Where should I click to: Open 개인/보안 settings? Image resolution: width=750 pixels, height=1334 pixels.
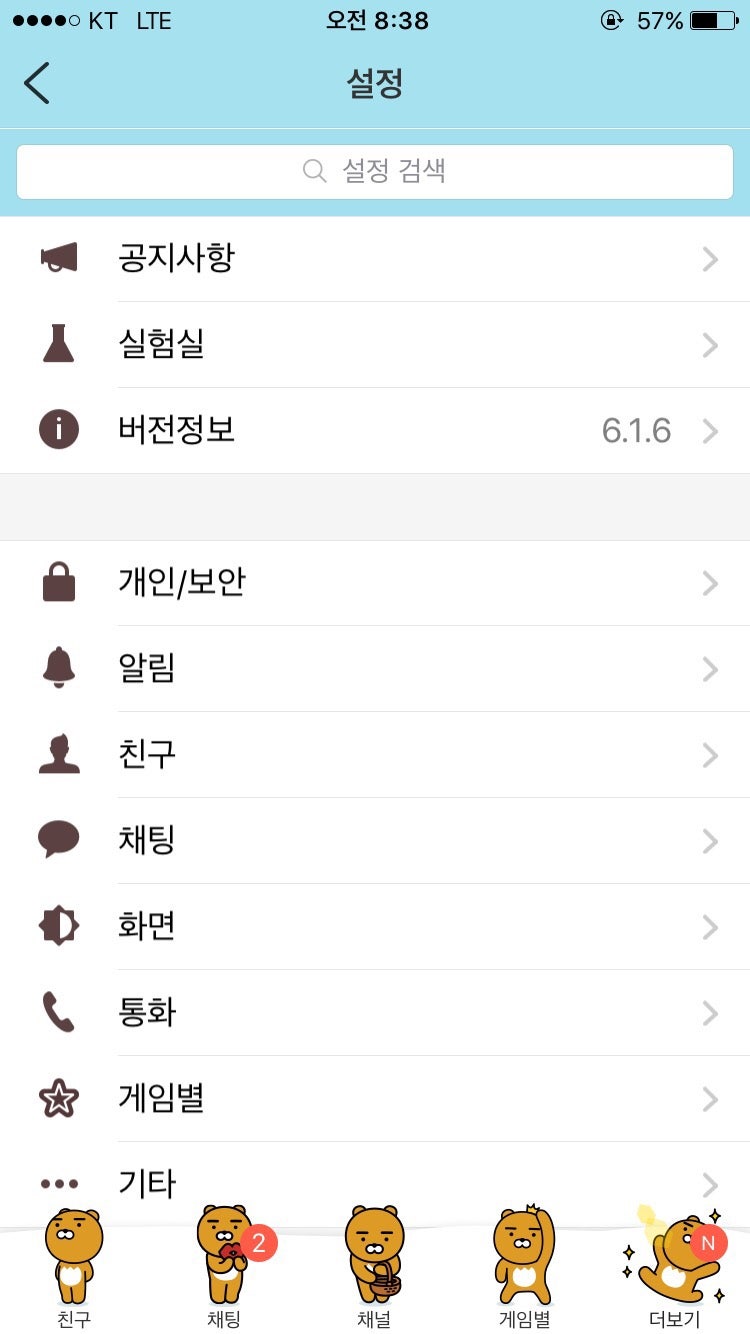[375, 583]
